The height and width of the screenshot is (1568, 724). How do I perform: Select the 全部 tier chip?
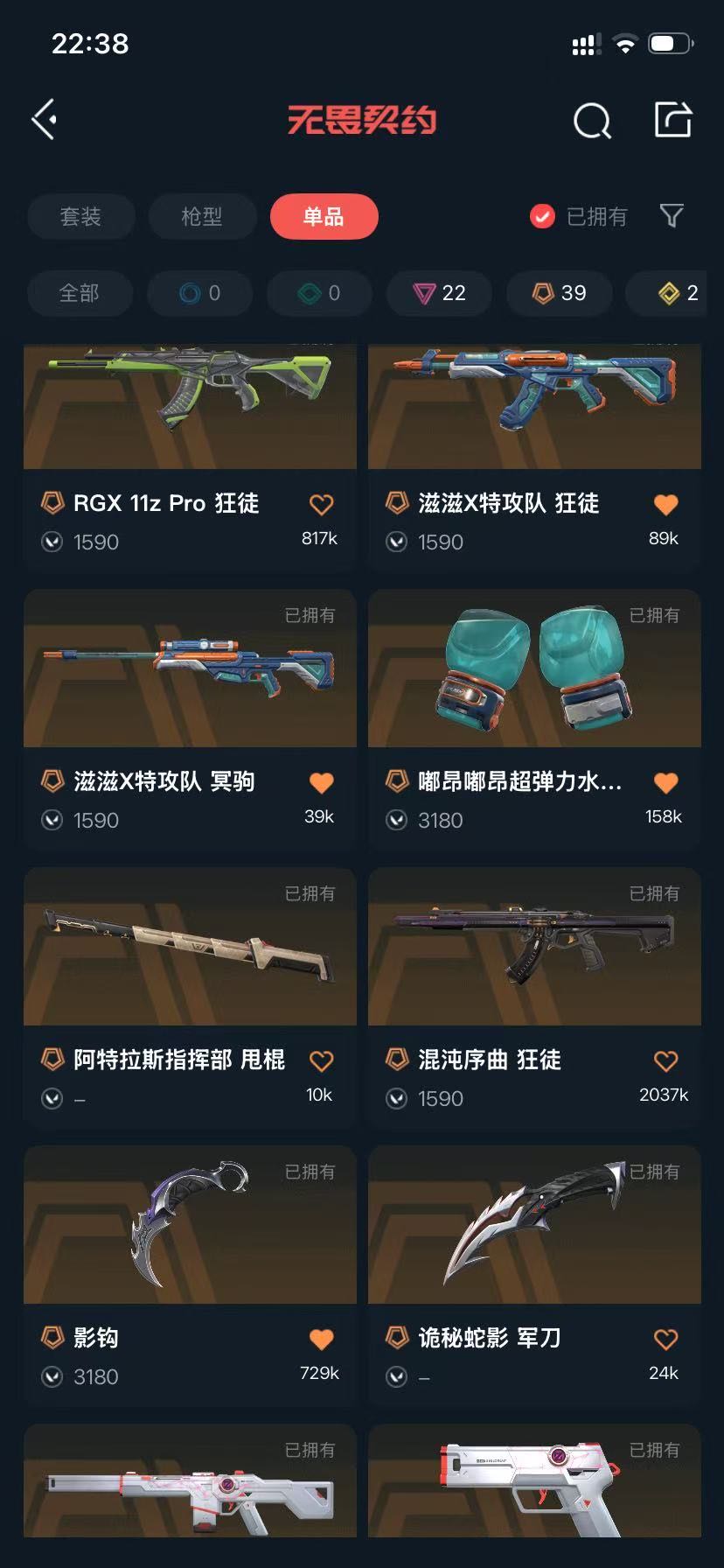coord(80,293)
